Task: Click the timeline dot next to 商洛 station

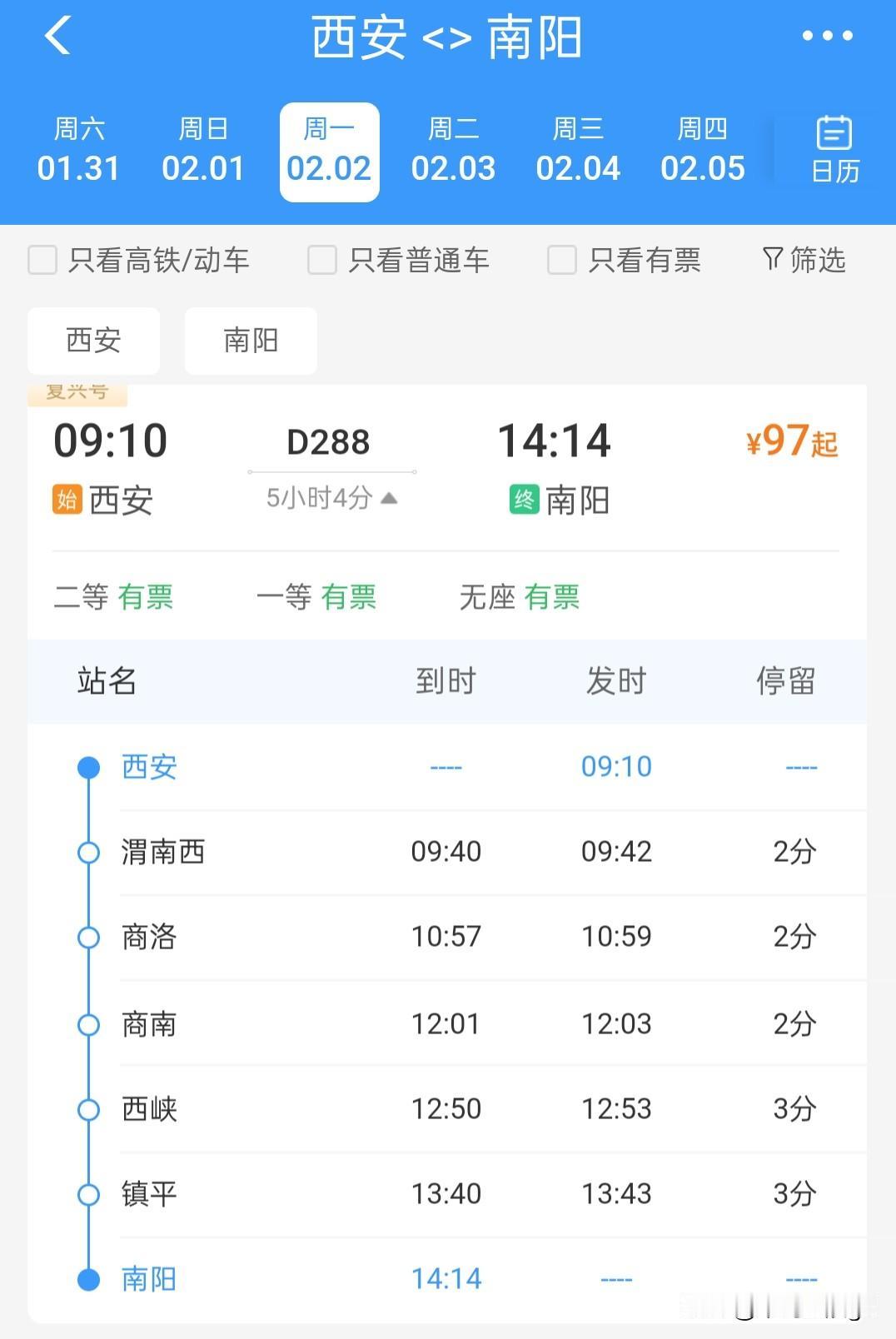Action: [88, 937]
